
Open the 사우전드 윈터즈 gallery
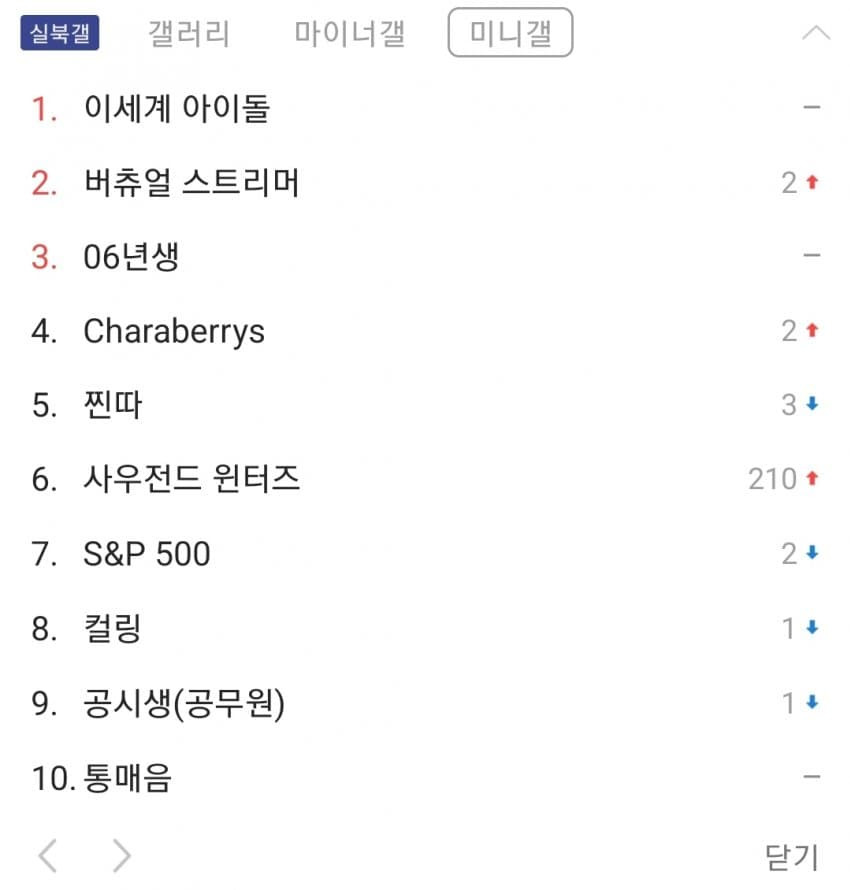pos(191,479)
